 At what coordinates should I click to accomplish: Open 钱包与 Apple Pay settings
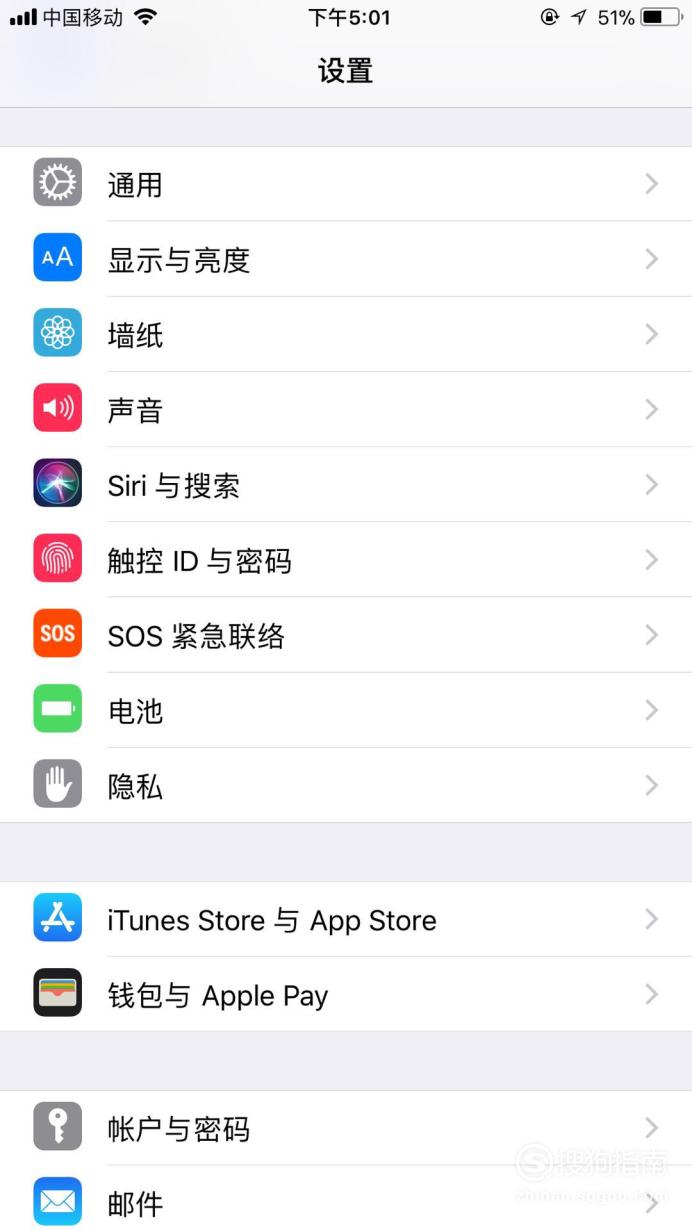pyautogui.click(x=346, y=994)
